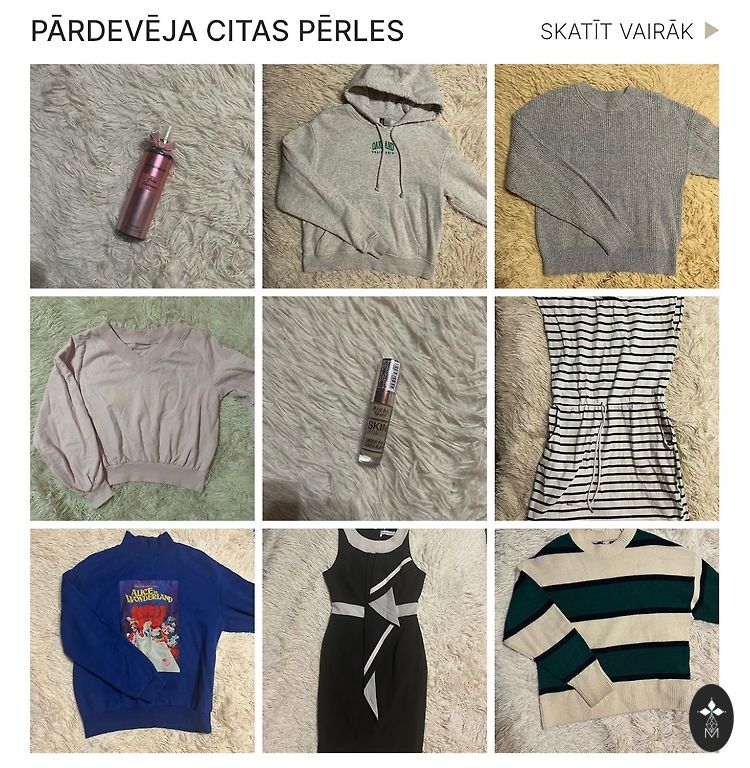Viewport: 750px width, 768px height.
Task: View the striped dress listing
Action: click(x=606, y=408)
